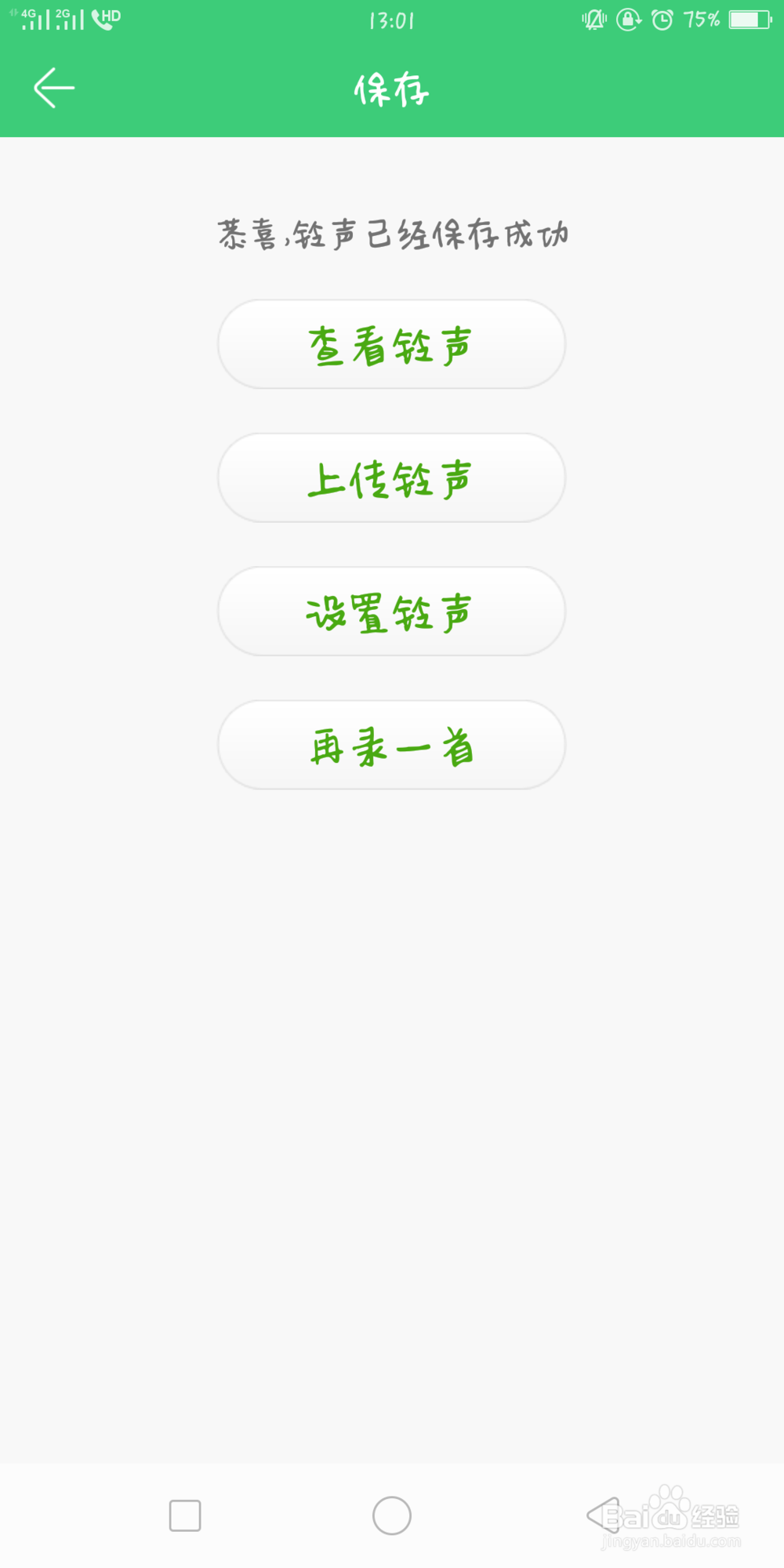Image resolution: width=784 pixels, height=1568 pixels.
Task: Click the muted notification icon in status bar
Action: (592, 20)
